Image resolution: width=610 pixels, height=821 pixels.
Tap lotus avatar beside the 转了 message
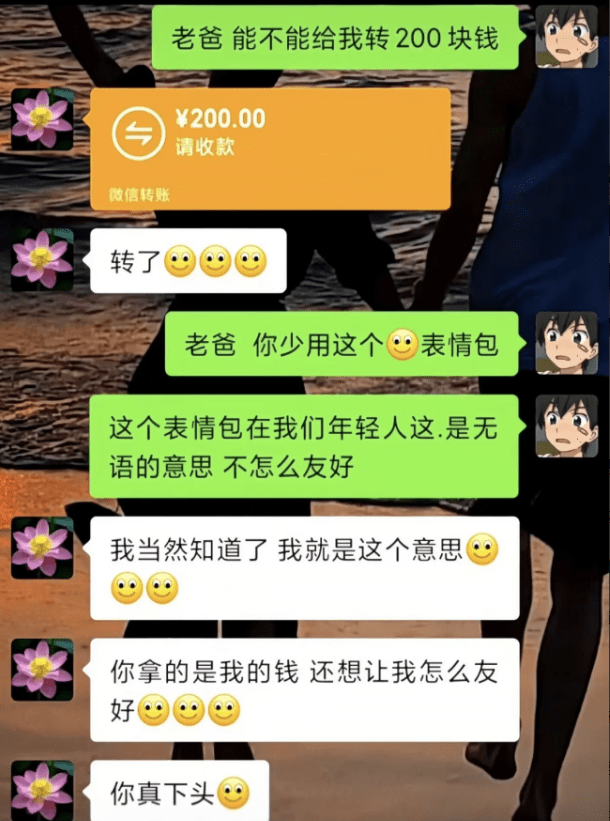41,258
